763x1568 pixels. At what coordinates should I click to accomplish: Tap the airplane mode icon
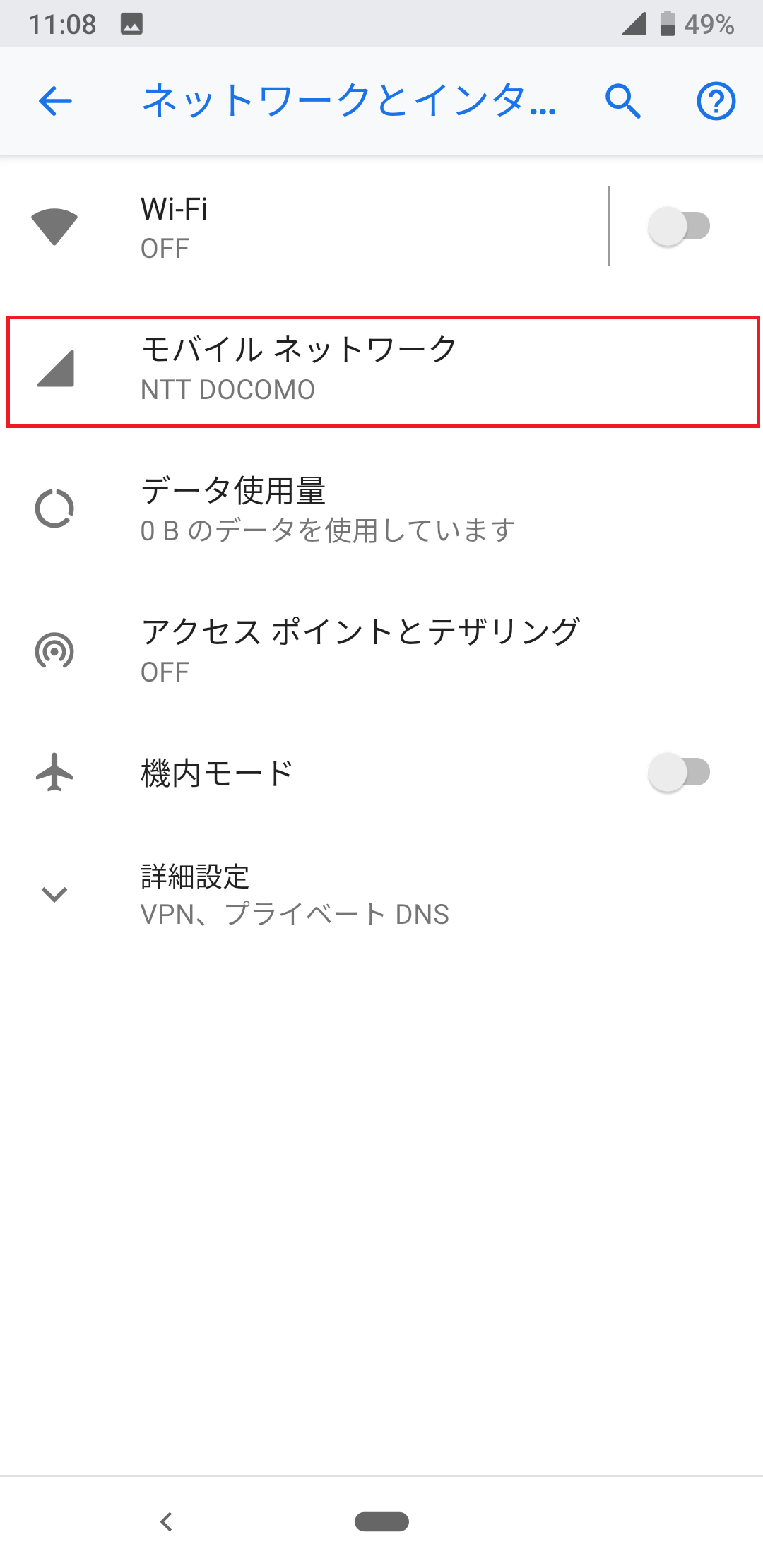(54, 772)
